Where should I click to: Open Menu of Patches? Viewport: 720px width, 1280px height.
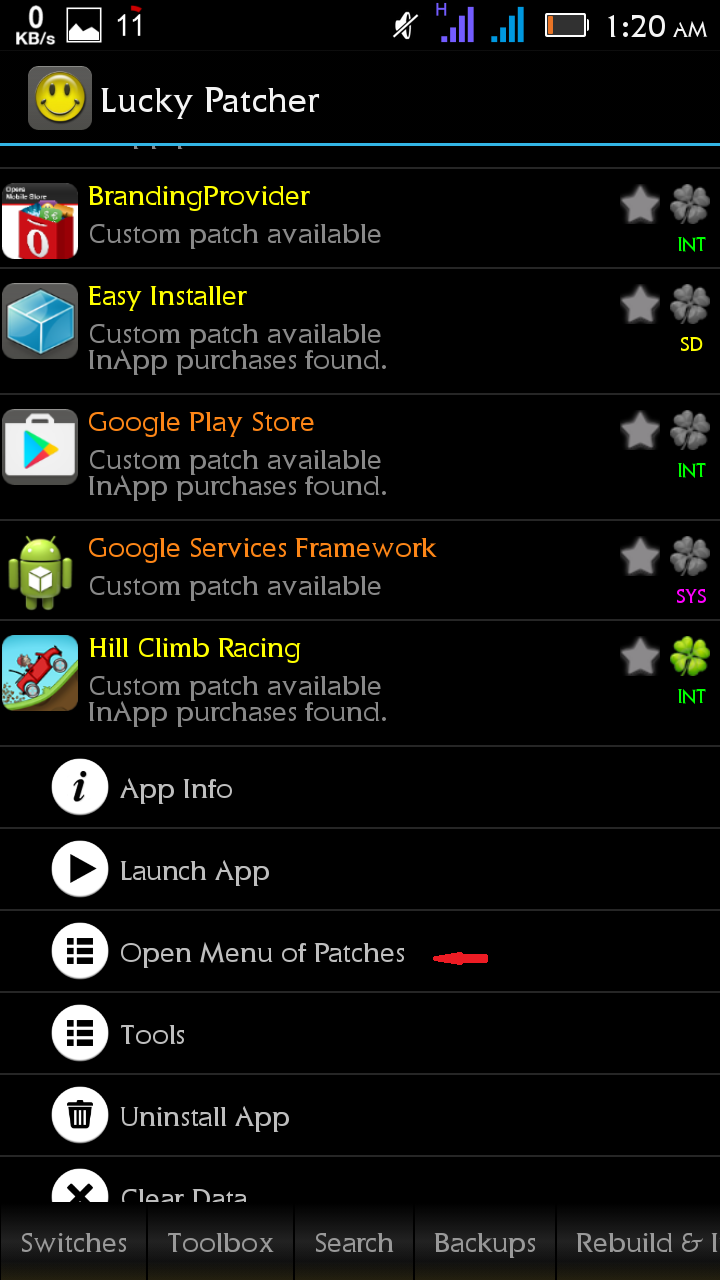click(360, 952)
